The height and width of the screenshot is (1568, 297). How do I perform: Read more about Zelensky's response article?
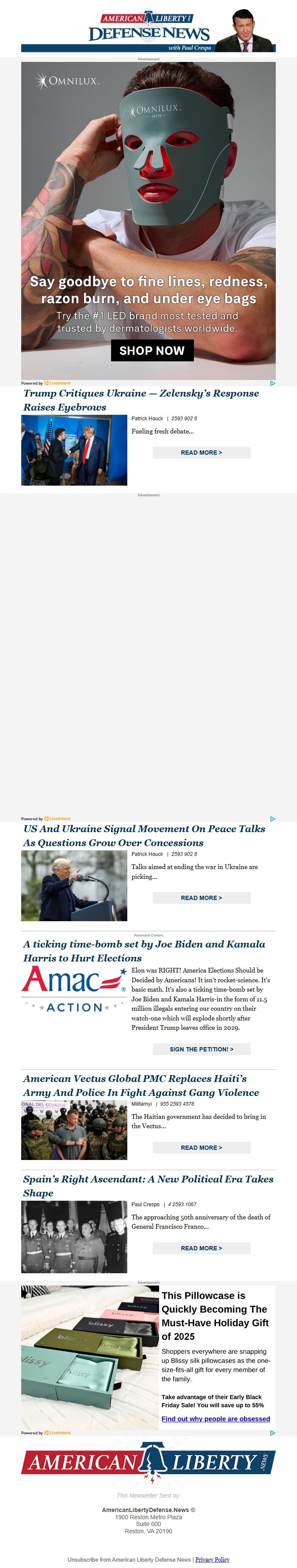pos(201,452)
